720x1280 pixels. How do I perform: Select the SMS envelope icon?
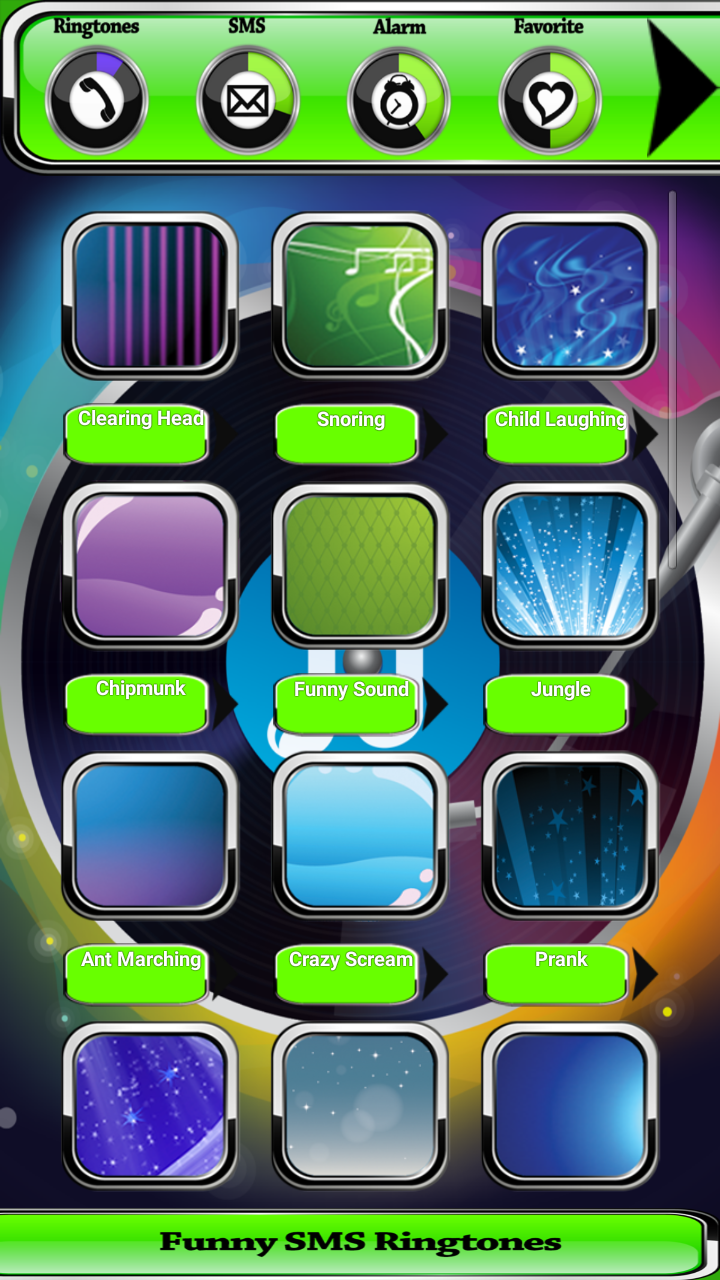[247, 100]
